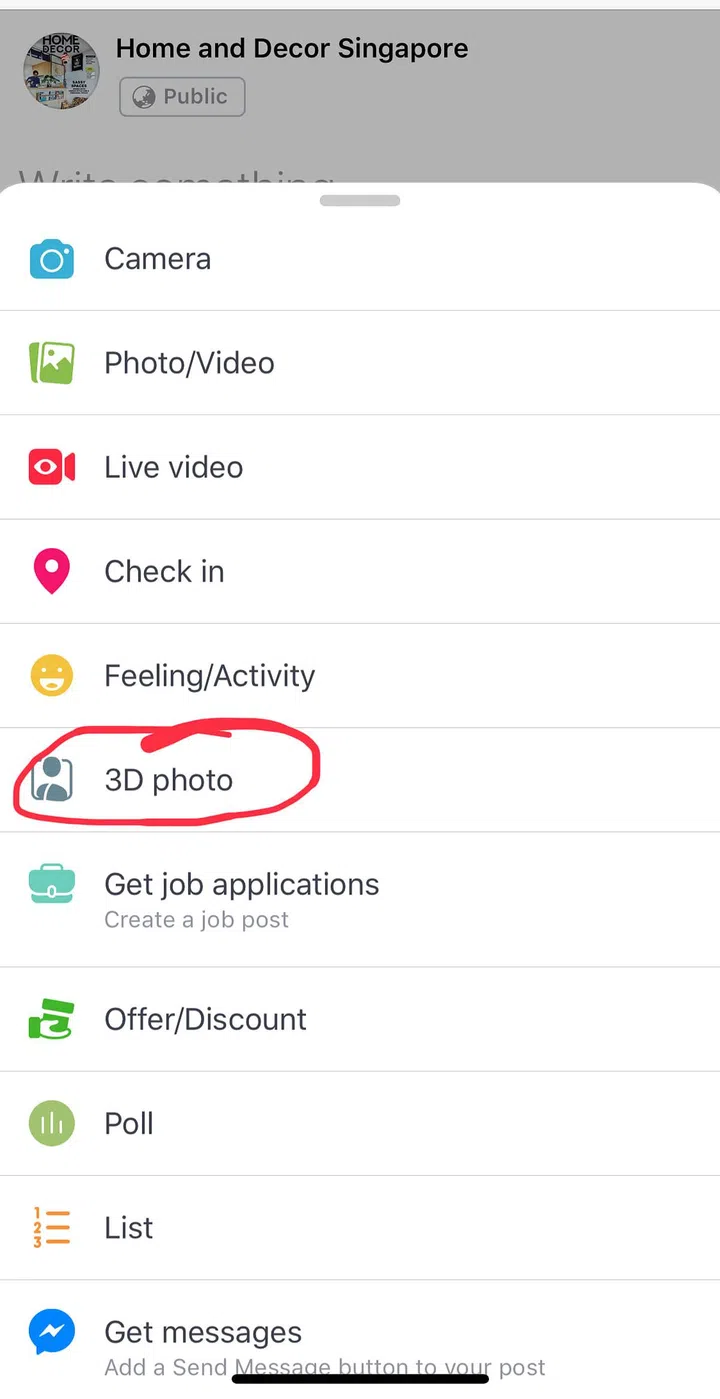The height and width of the screenshot is (1399, 720).
Task: Start a Live video
Action: point(173,467)
